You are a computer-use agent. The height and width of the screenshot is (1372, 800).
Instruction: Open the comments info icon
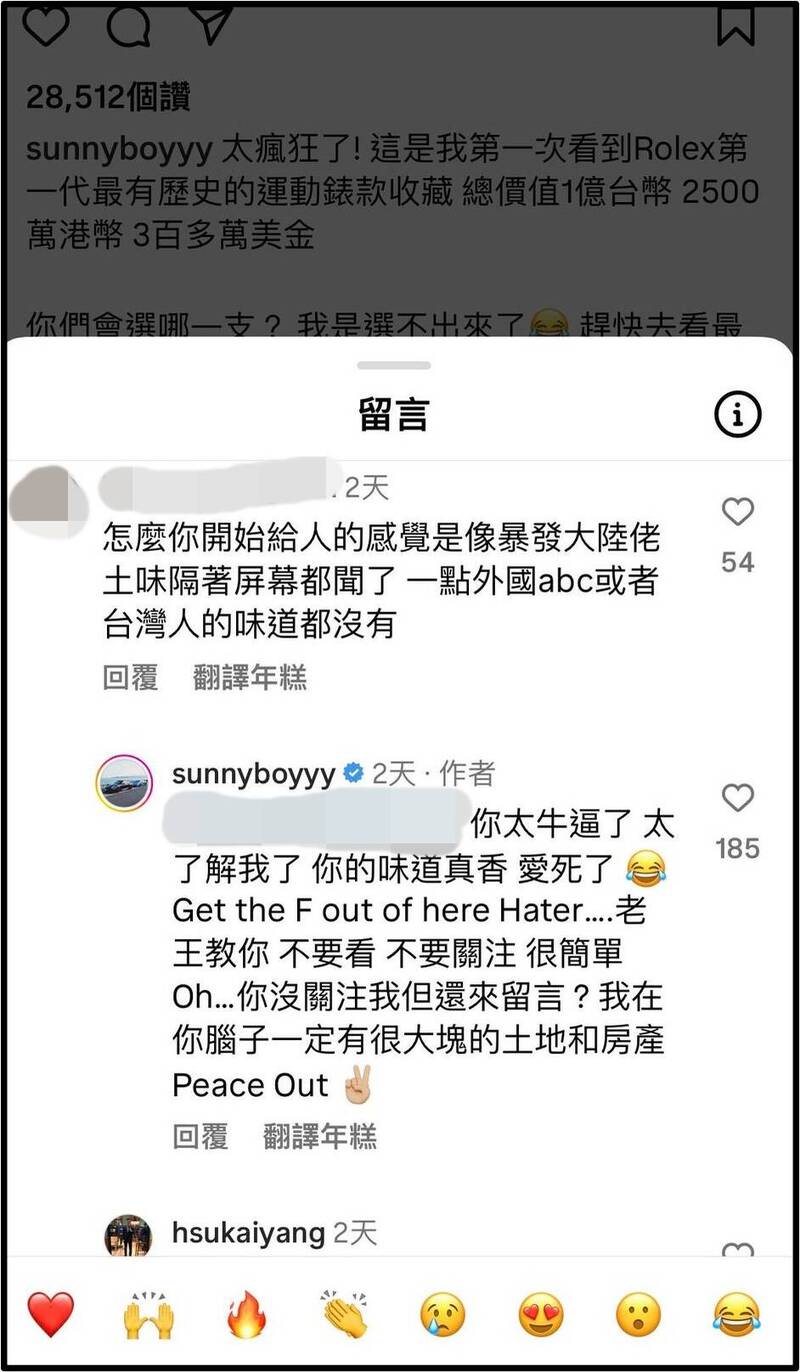[x=738, y=413]
